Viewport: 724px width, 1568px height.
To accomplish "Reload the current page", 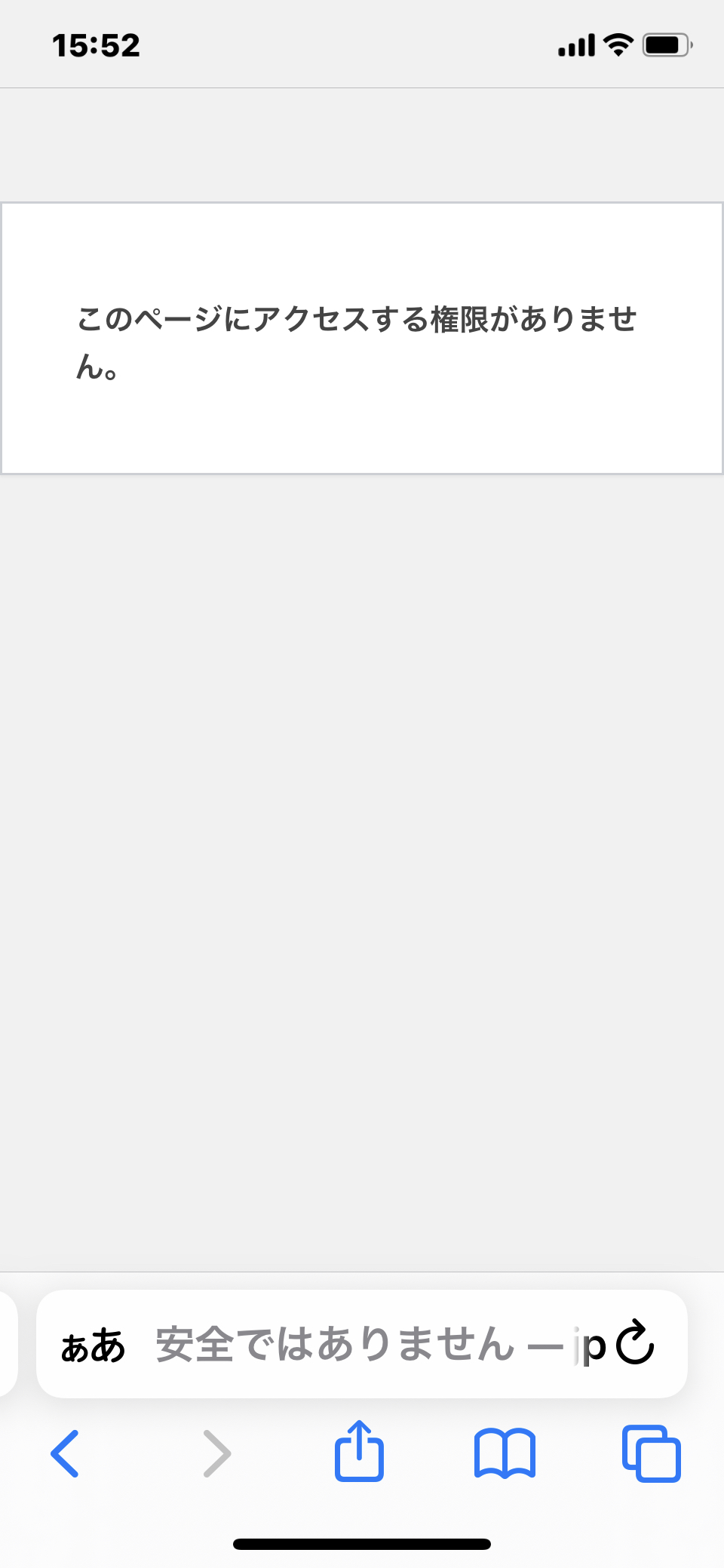I will coord(635,1342).
